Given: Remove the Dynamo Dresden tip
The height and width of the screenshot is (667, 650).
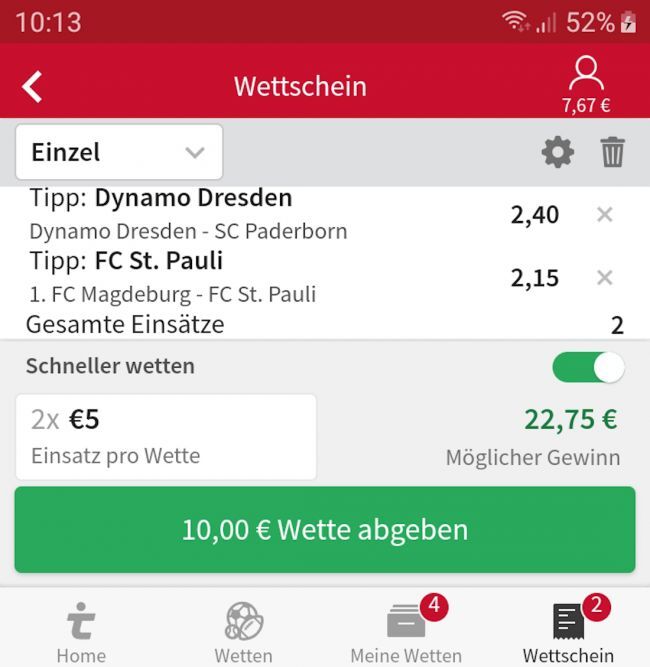Looking at the screenshot, I should (604, 214).
